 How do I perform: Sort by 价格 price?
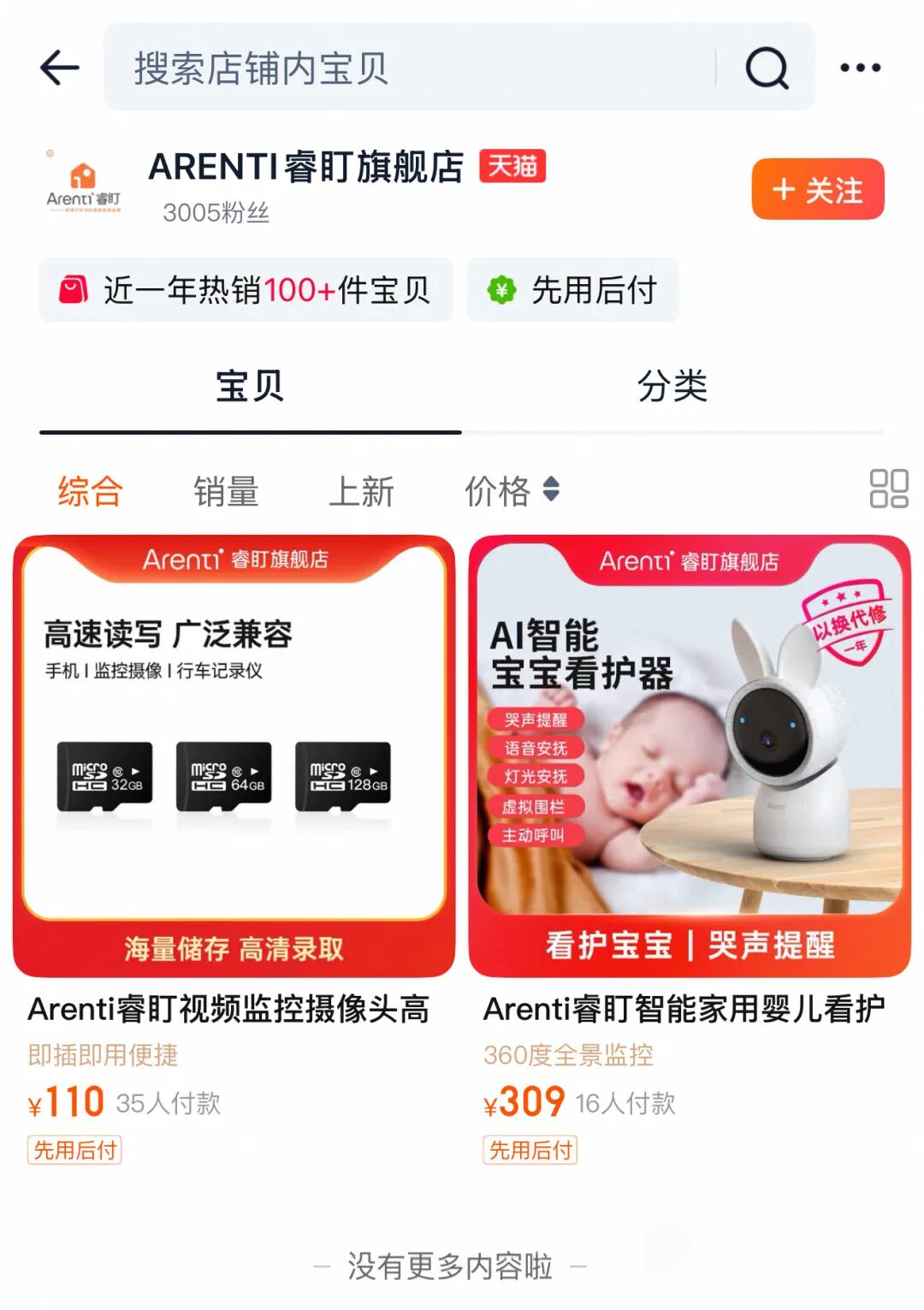click(x=511, y=491)
